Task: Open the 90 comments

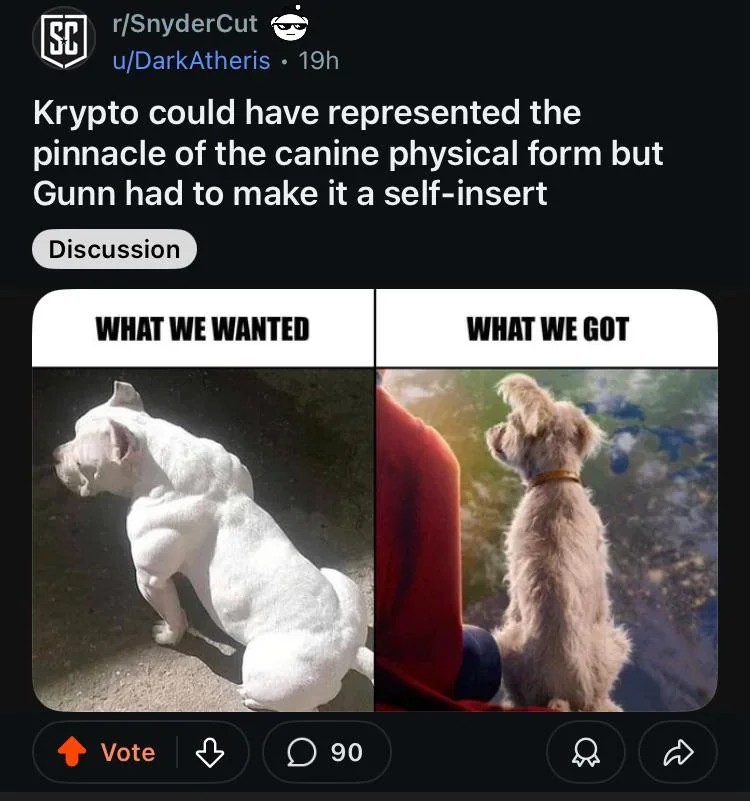Action: pyautogui.click(x=326, y=752)
